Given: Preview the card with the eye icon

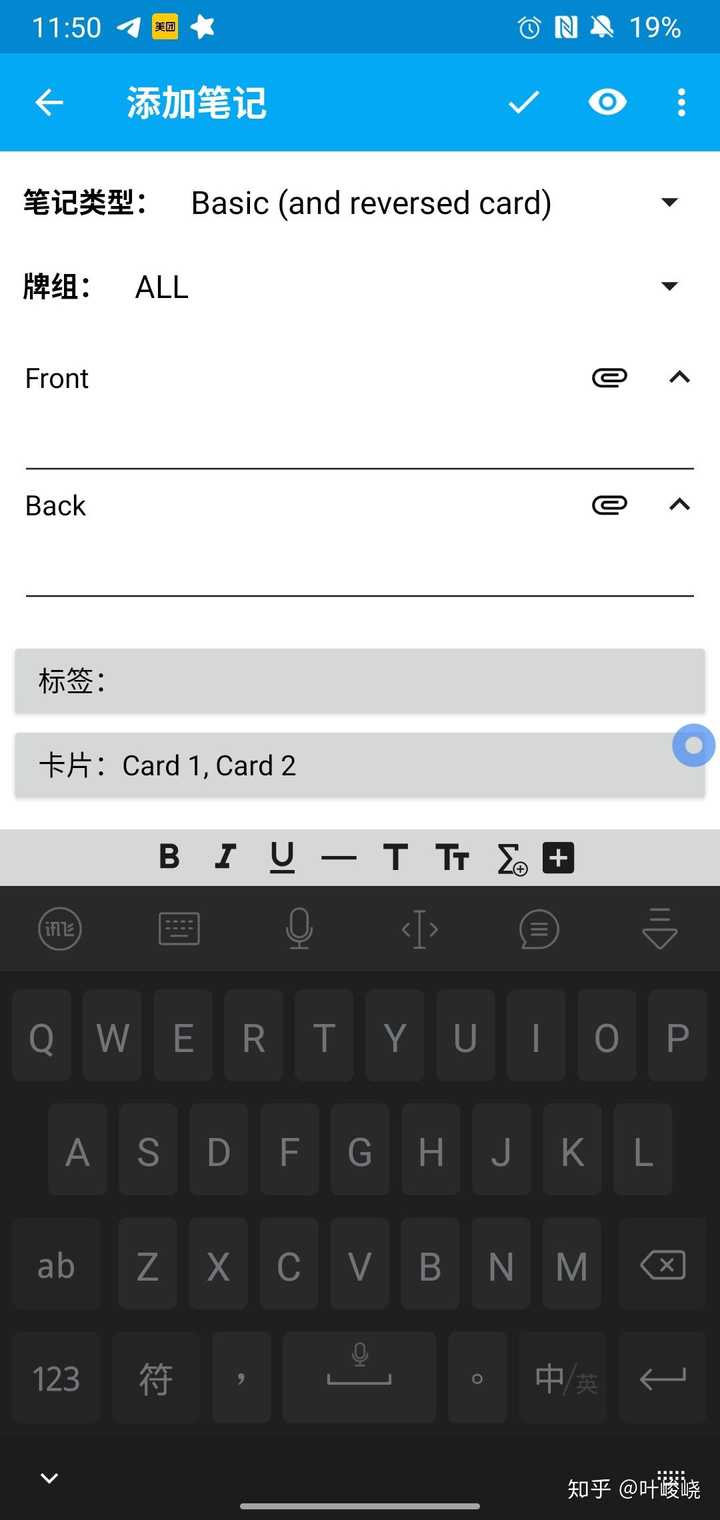Looking at the screenshot, I should coord(607,103).
